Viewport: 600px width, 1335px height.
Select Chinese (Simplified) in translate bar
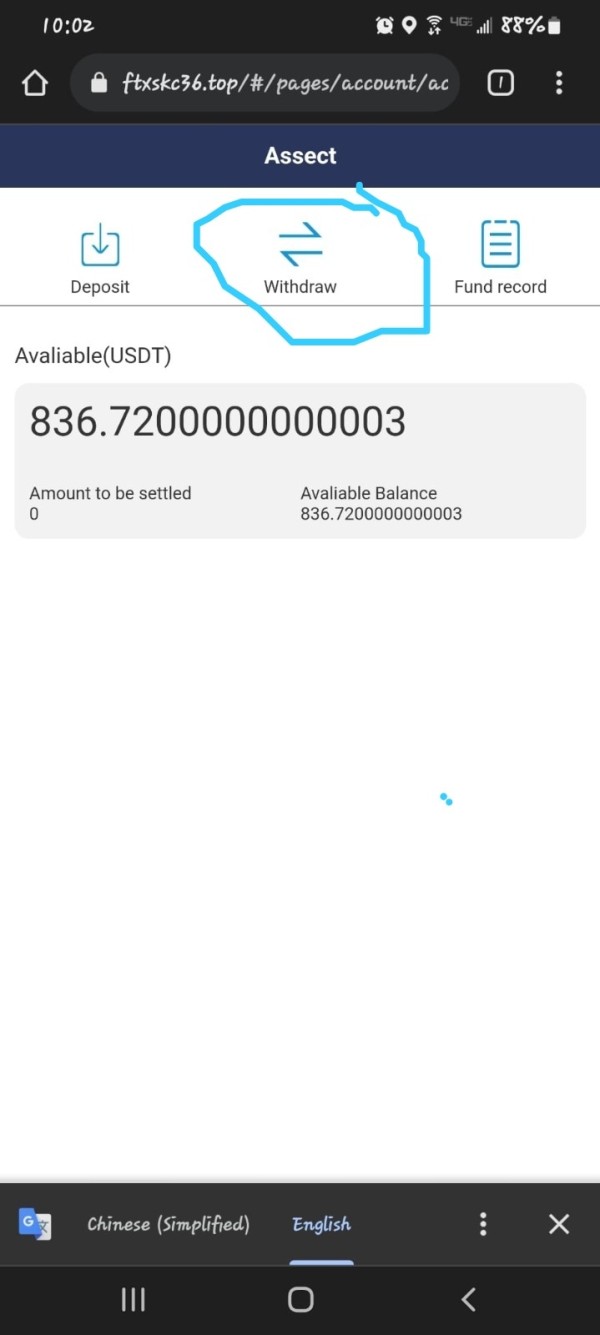[x=168, y=1224]
